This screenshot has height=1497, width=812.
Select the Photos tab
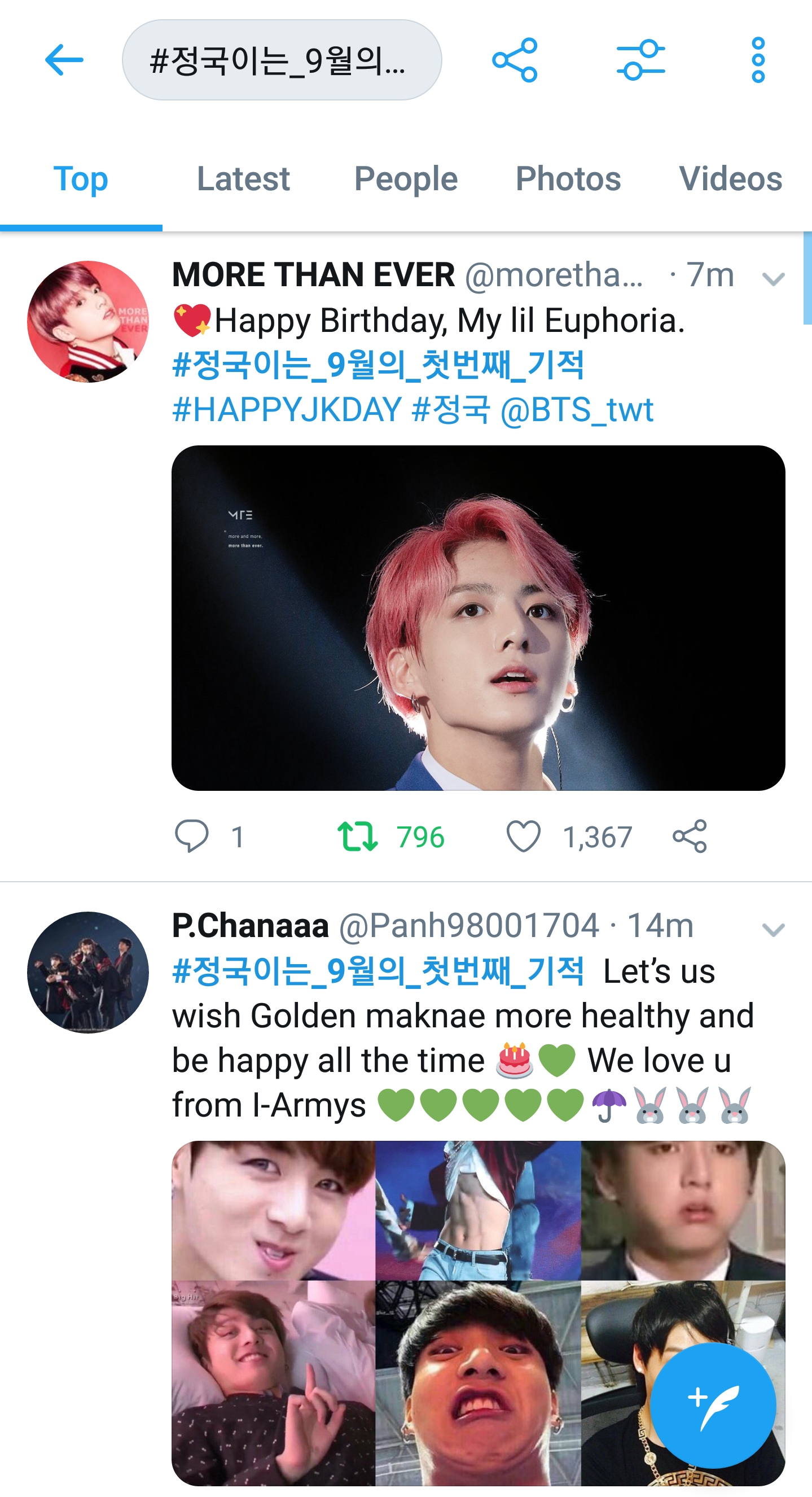(x=568, y=178)
